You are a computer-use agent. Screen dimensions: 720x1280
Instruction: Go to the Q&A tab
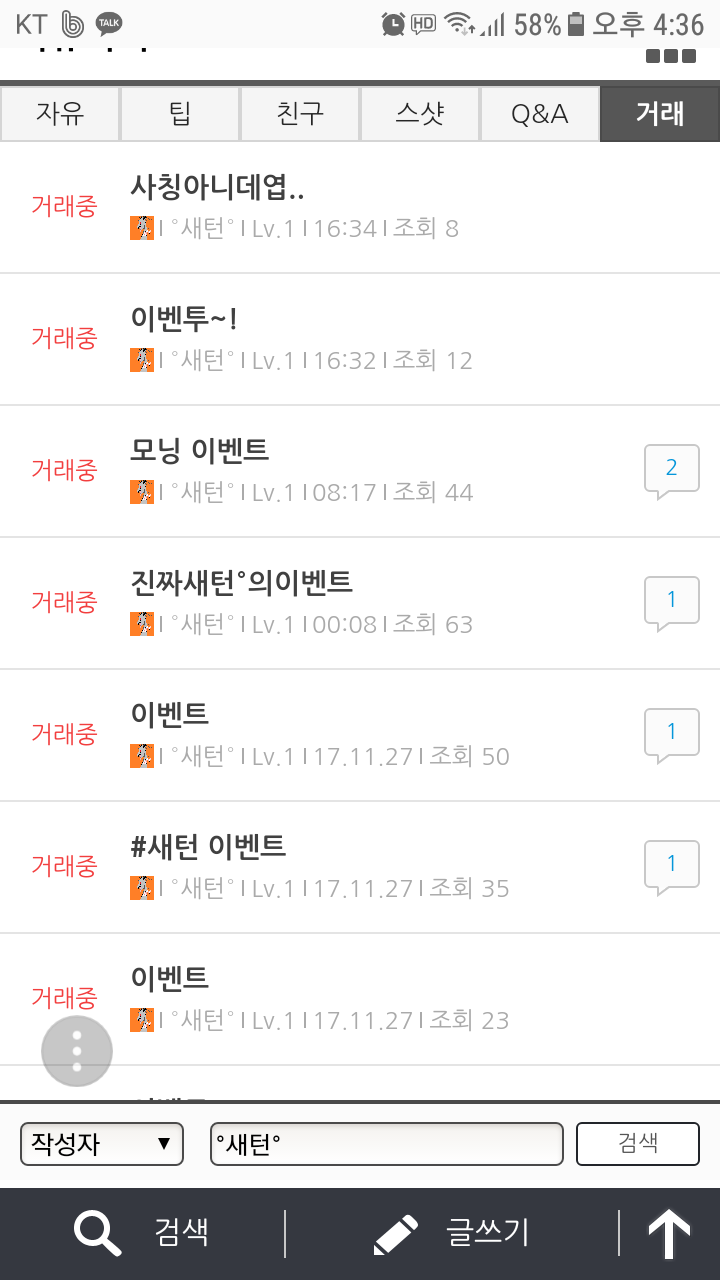point(540,114)
